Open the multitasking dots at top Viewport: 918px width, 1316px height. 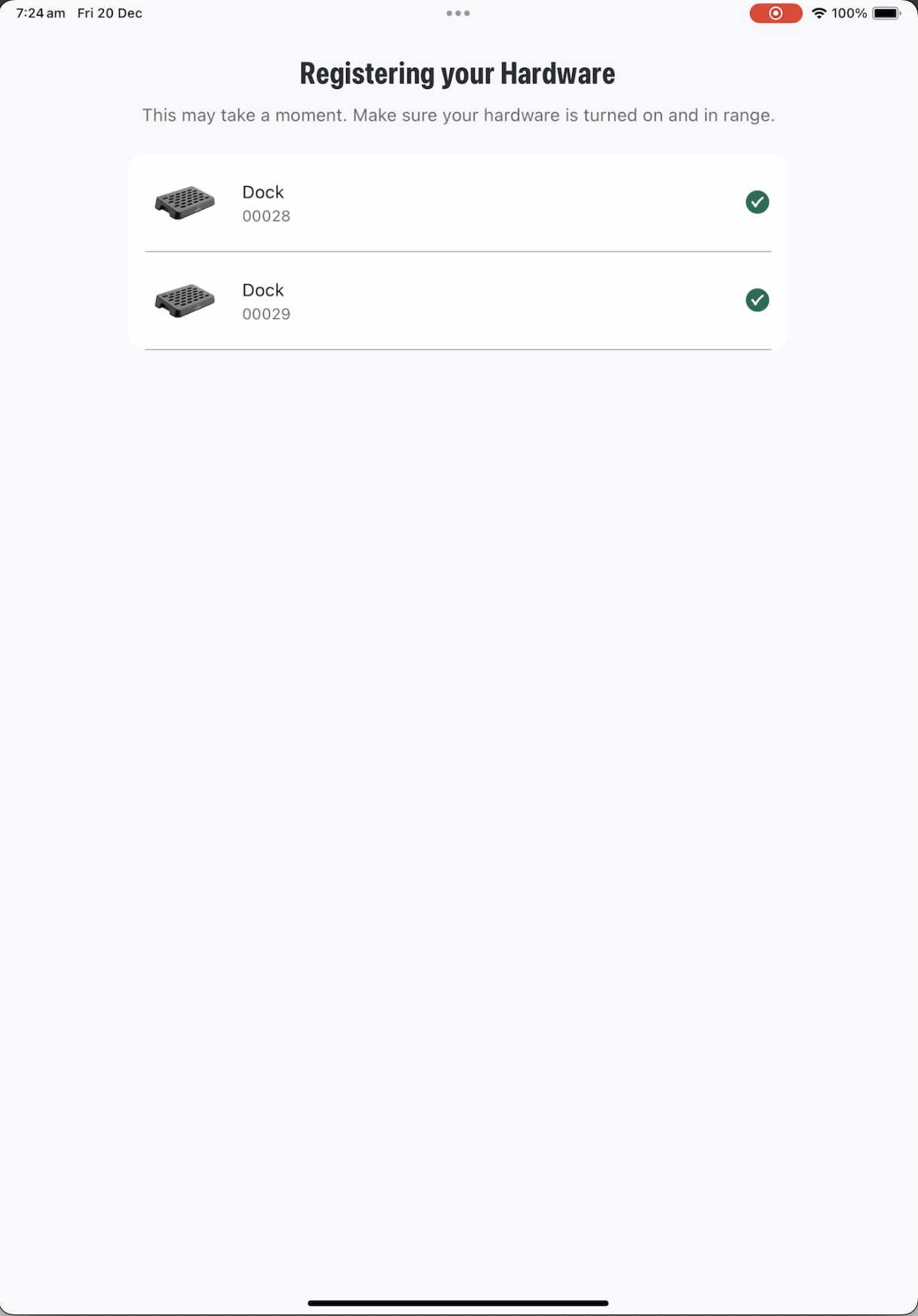pyautogui.click(x=457, y=13)
